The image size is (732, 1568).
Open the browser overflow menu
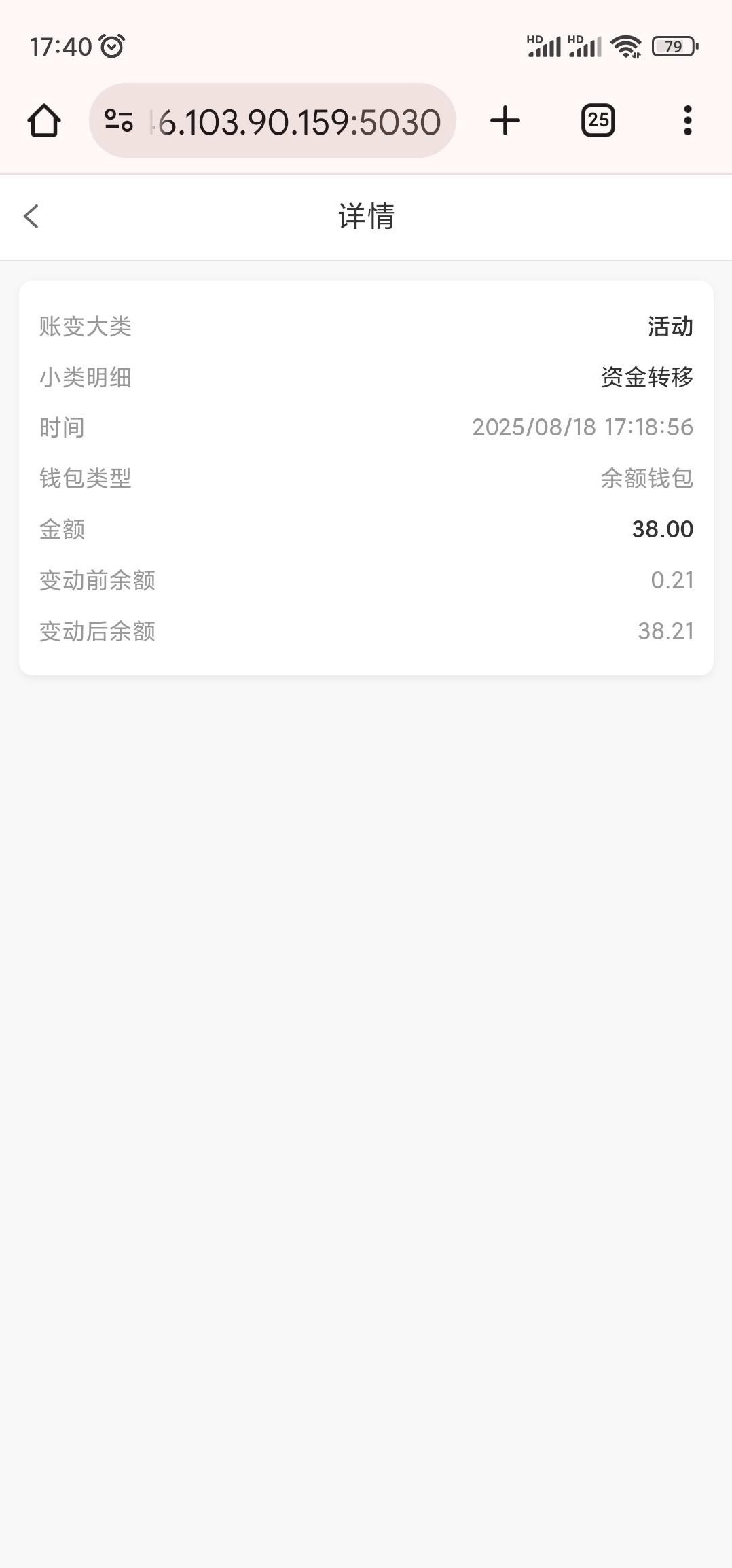(x=687, y=121)
